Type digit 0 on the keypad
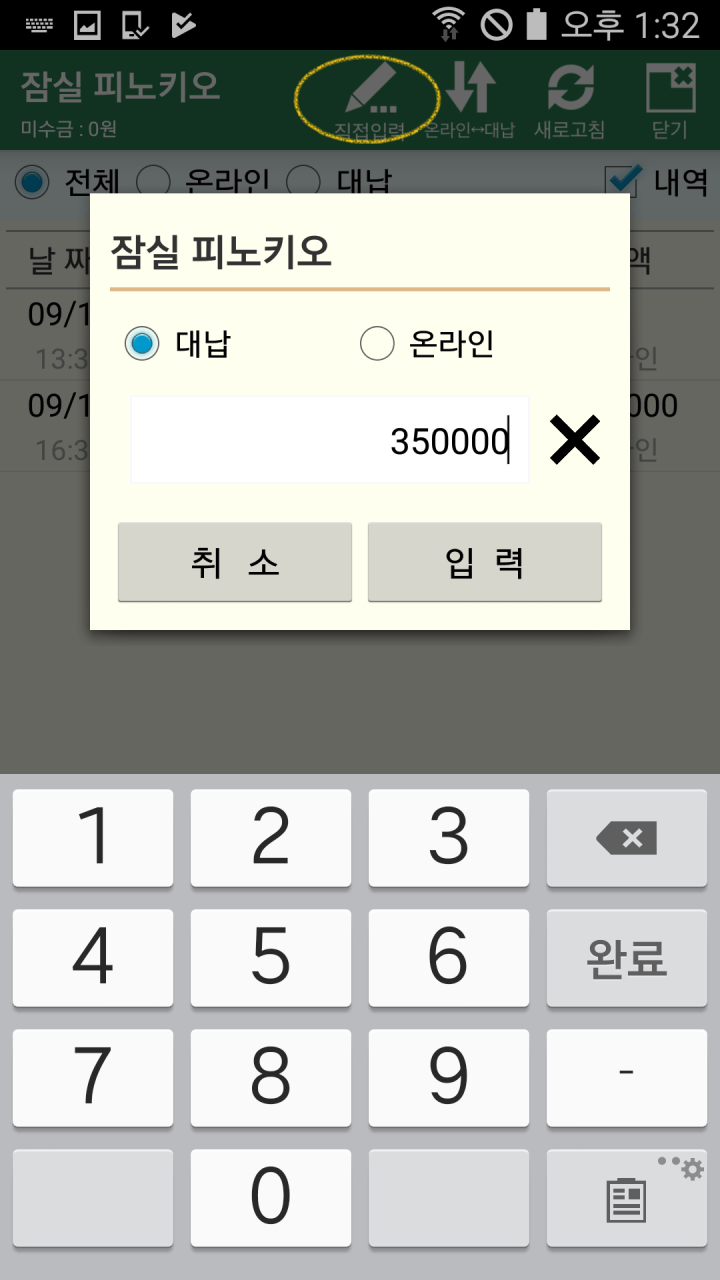This screenshot has height=1280, width=720. (271, 1197)
